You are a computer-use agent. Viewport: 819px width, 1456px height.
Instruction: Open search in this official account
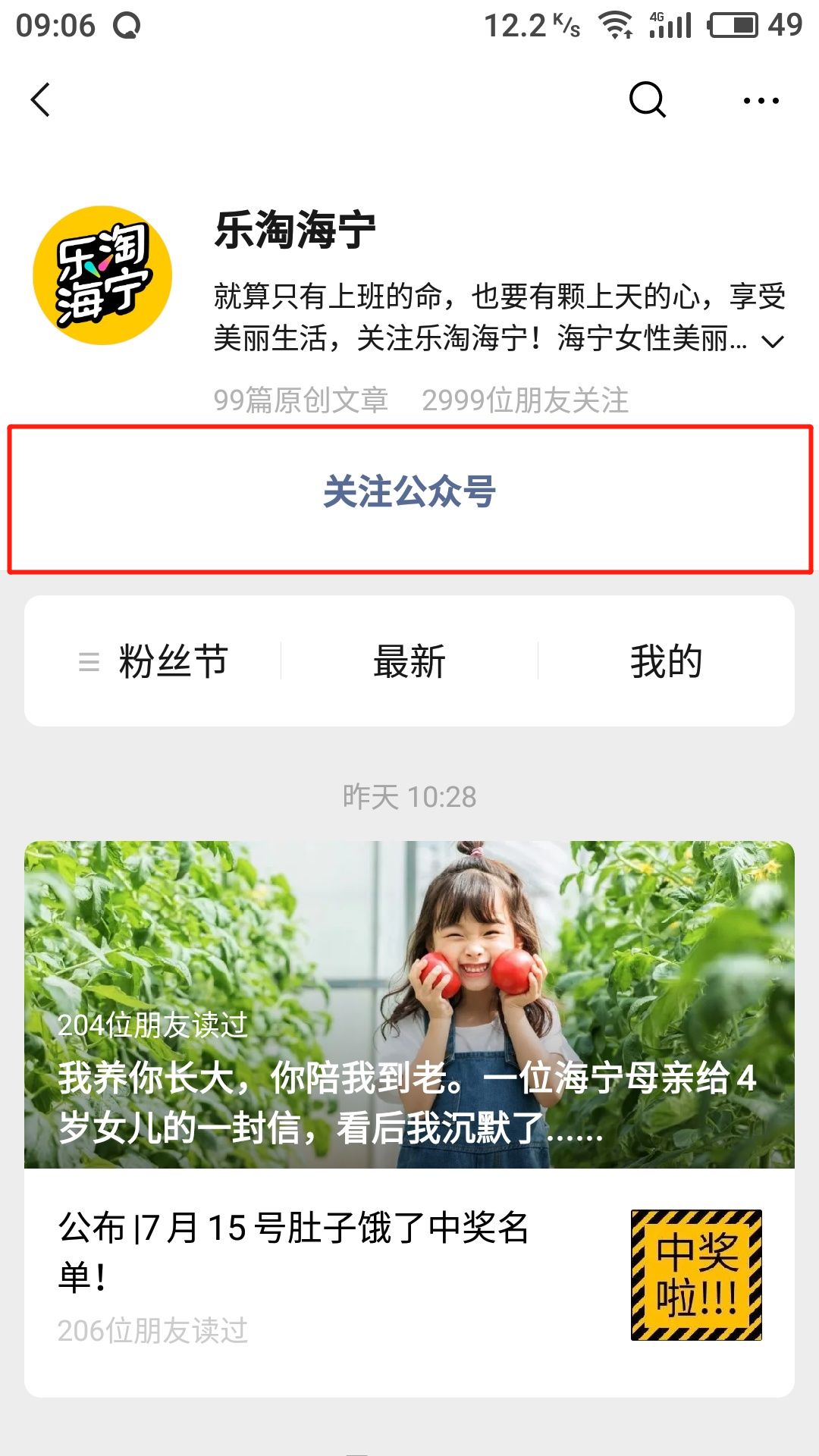click(x=647, y=100)
